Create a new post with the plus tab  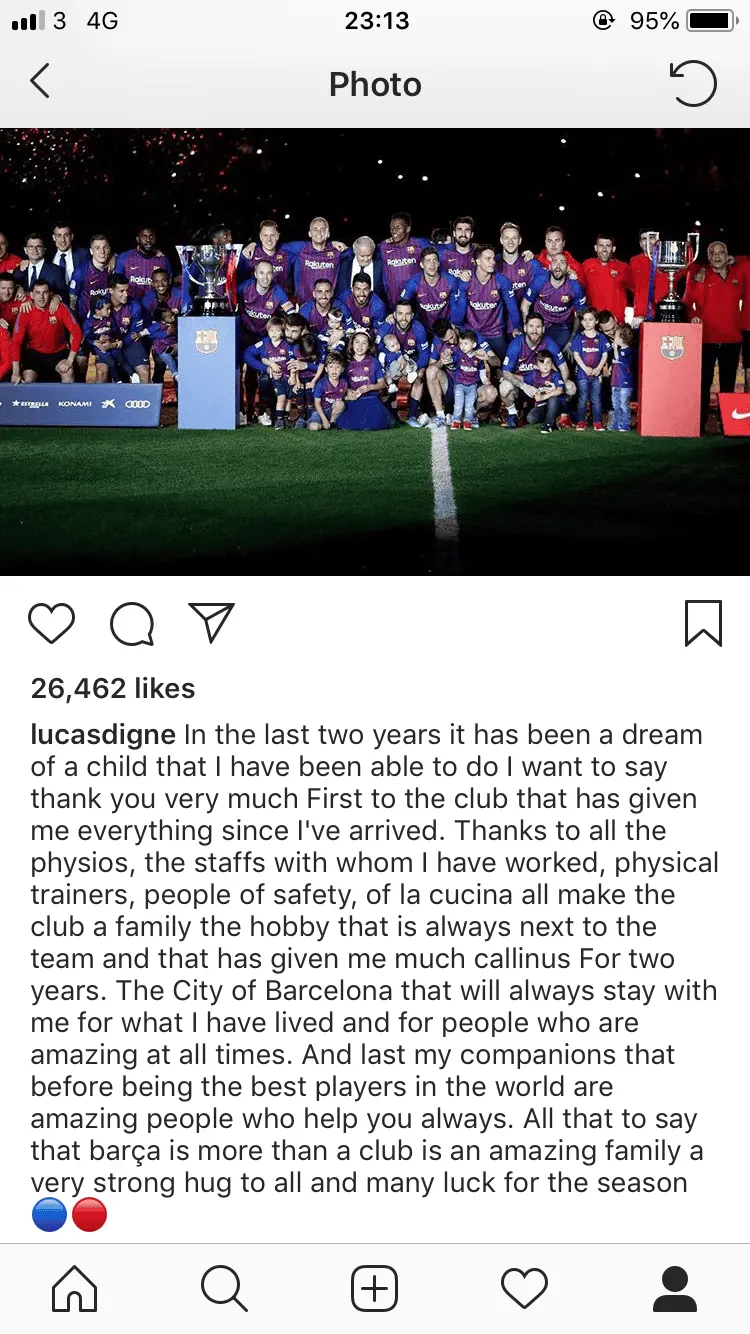(375, 1288)
